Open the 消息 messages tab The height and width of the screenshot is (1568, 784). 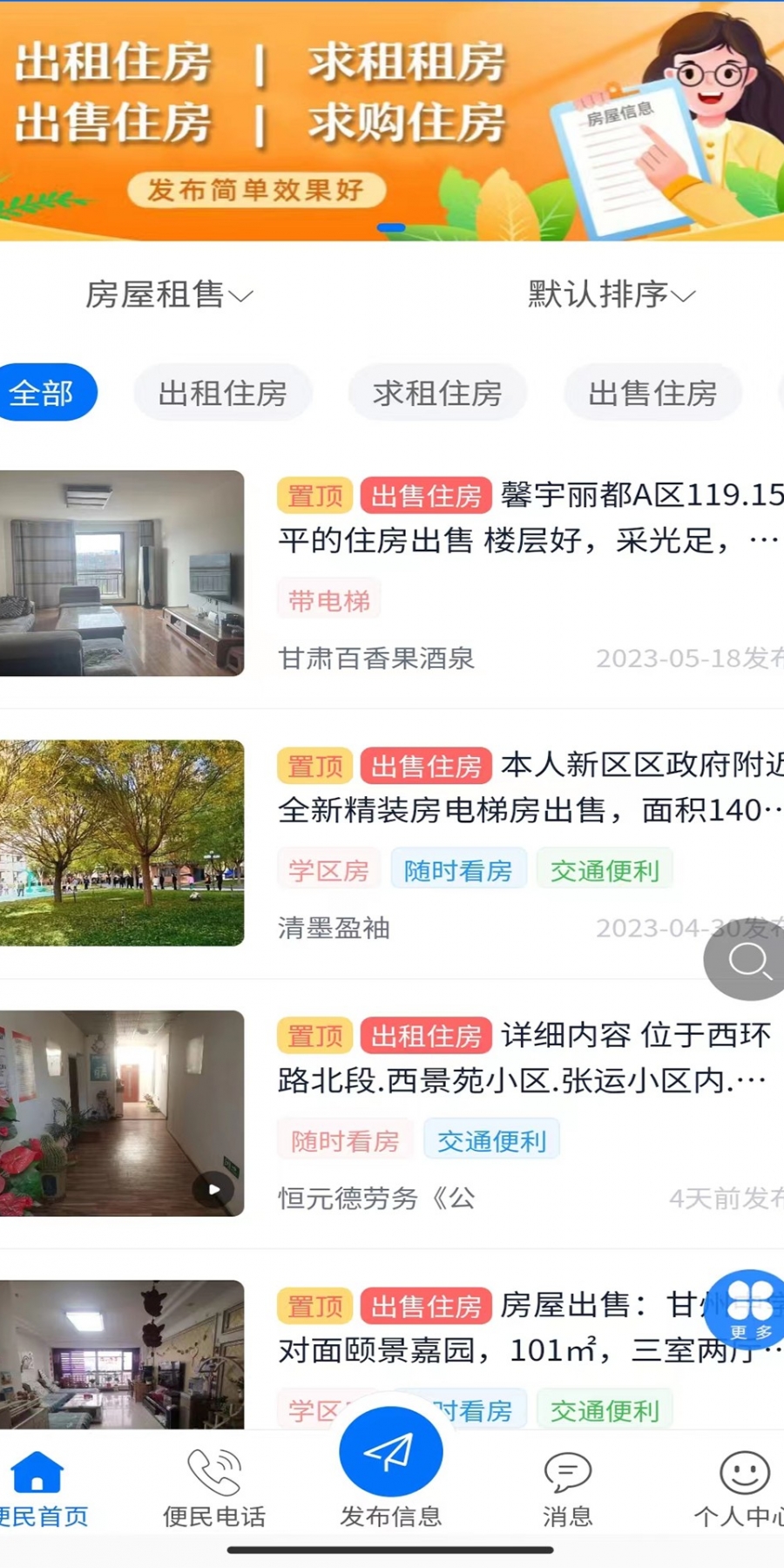(567, 1490)
